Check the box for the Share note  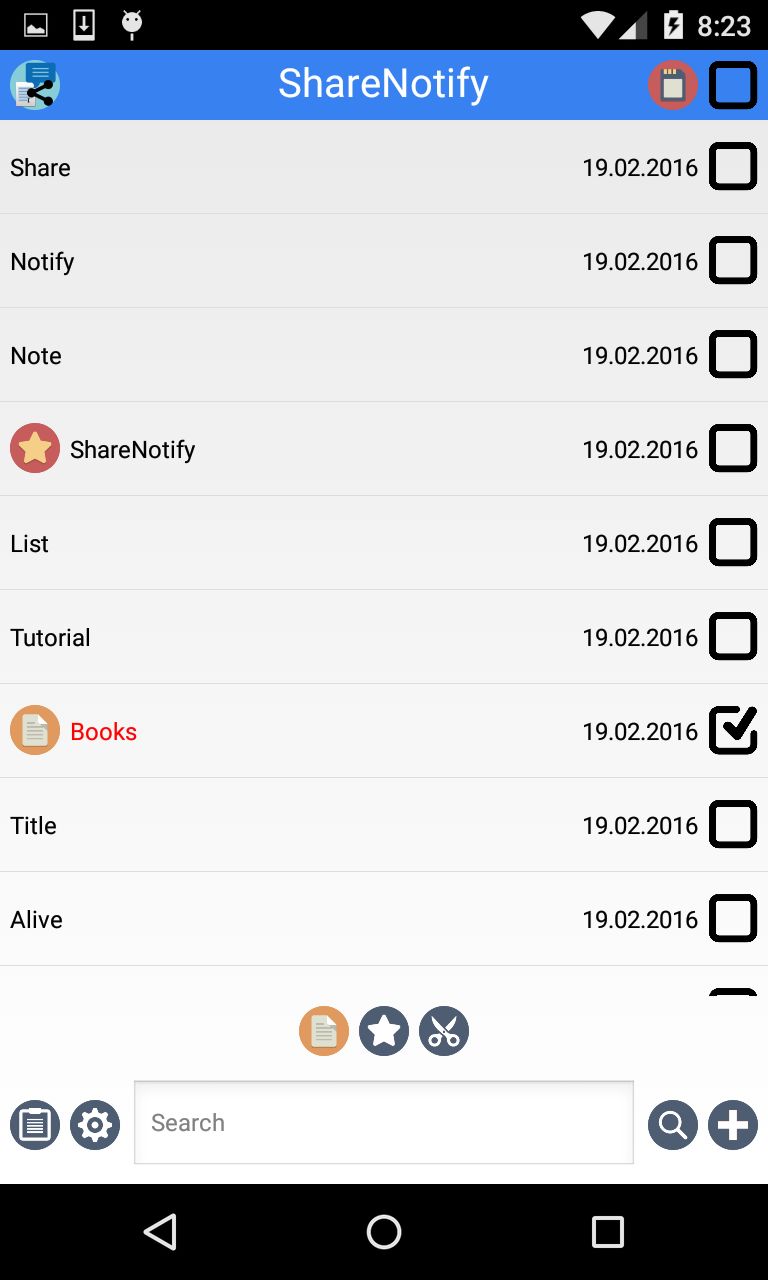click(733, 167)
